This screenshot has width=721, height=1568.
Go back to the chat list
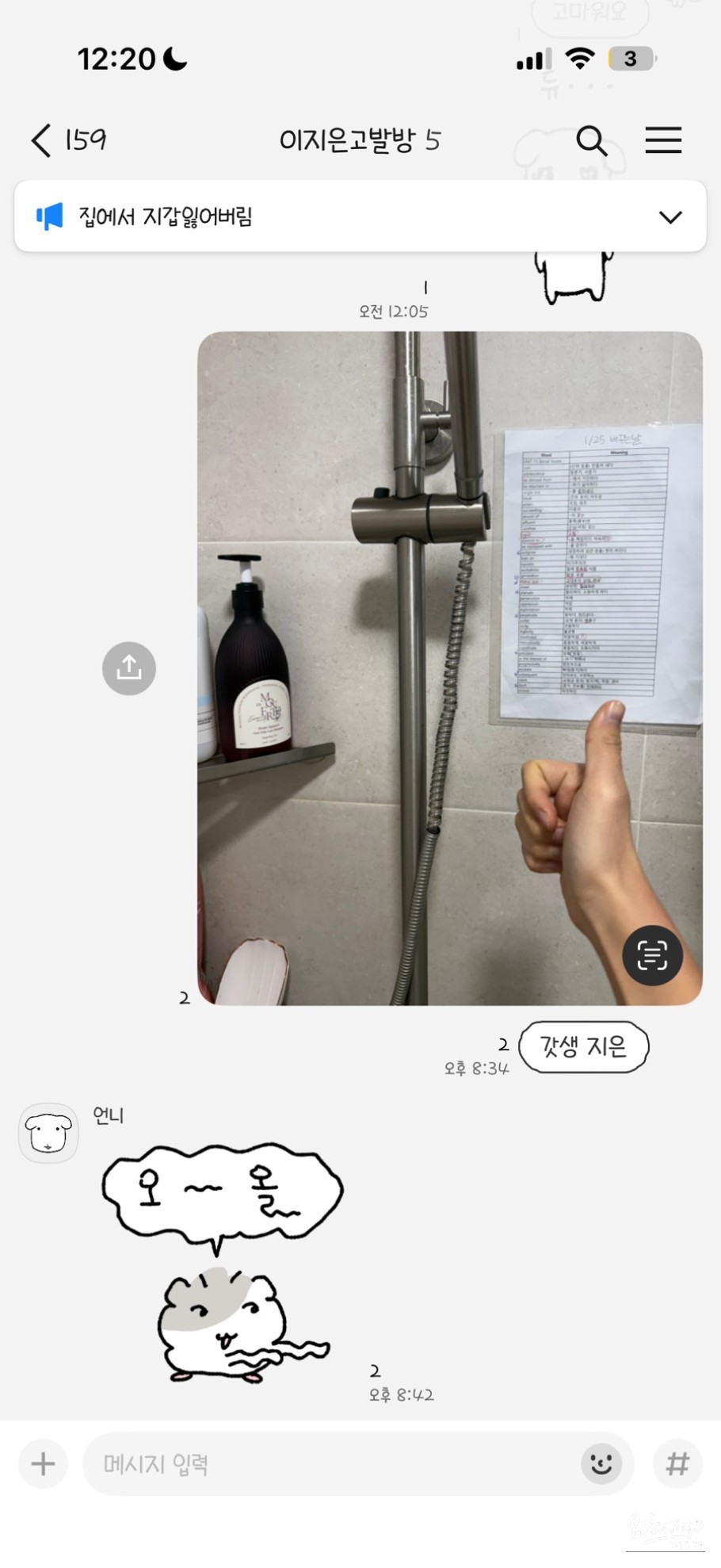click(x=43, y=140)
